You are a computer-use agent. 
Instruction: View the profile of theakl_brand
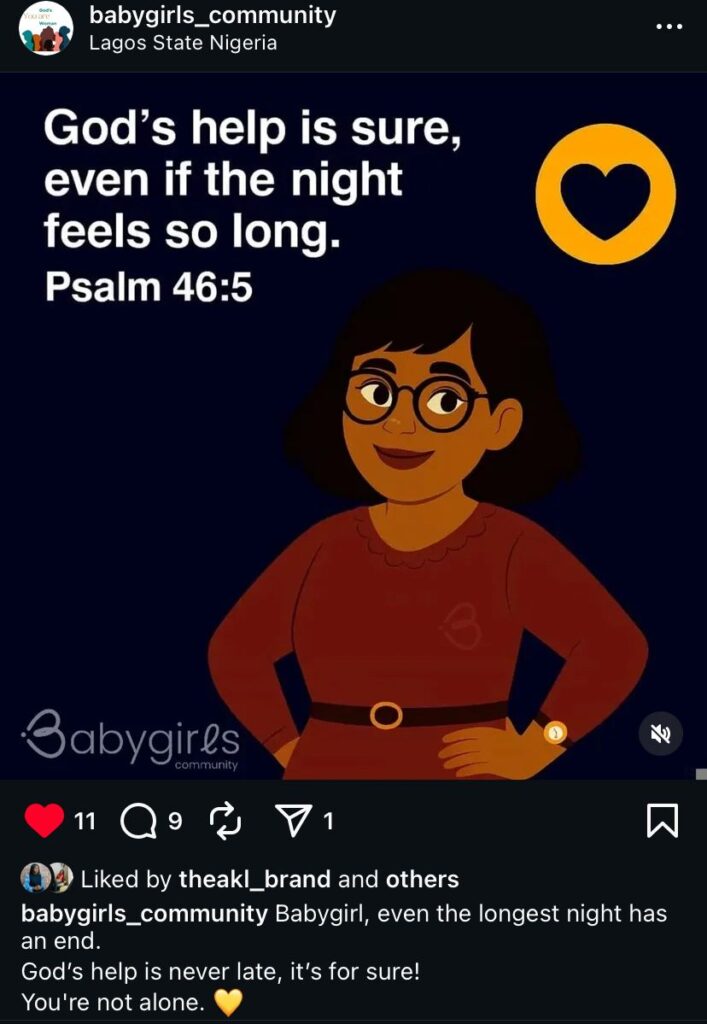[254, 879]
